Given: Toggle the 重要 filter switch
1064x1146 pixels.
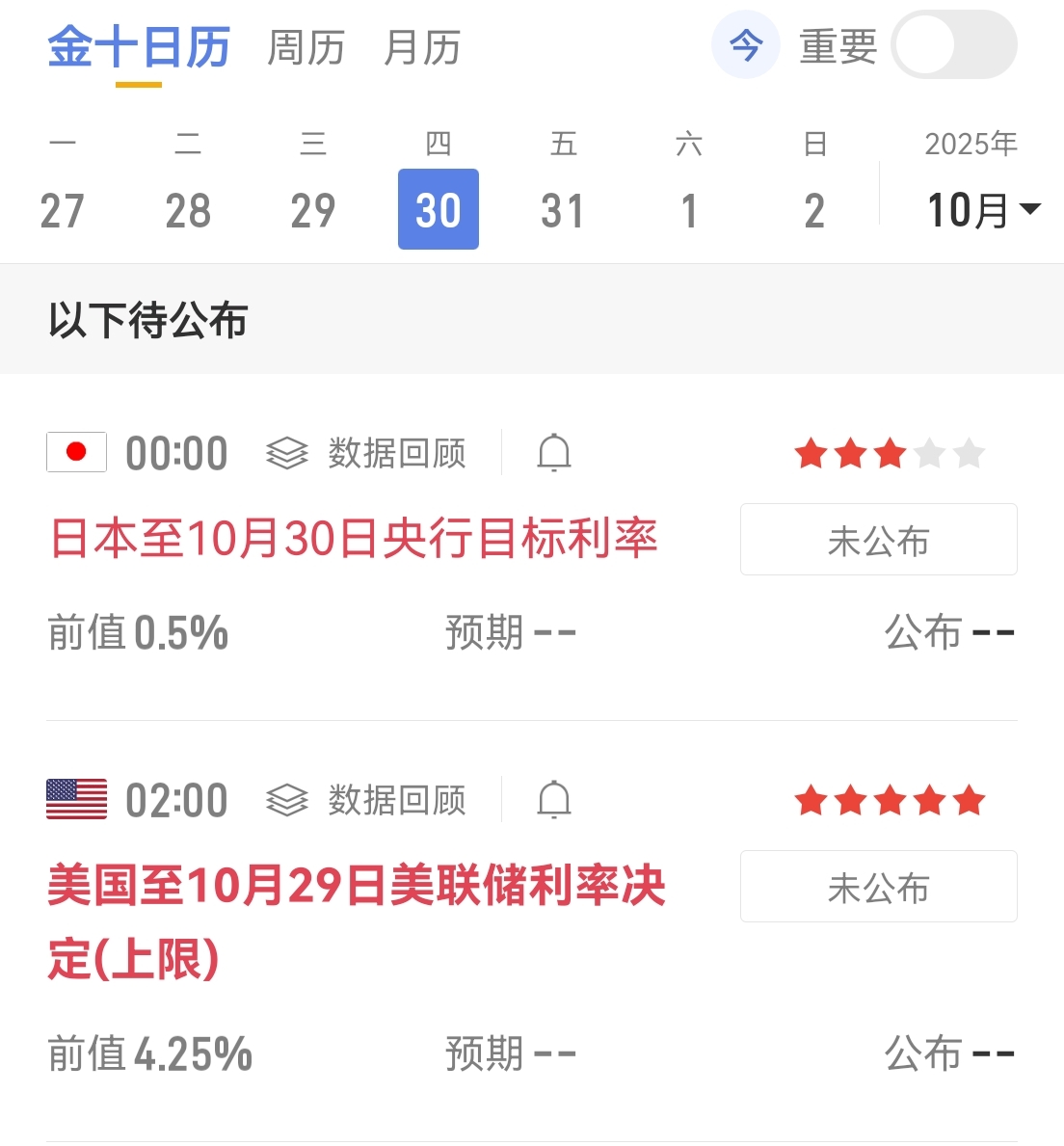Looking at the screenshot, I should (953, 45).
